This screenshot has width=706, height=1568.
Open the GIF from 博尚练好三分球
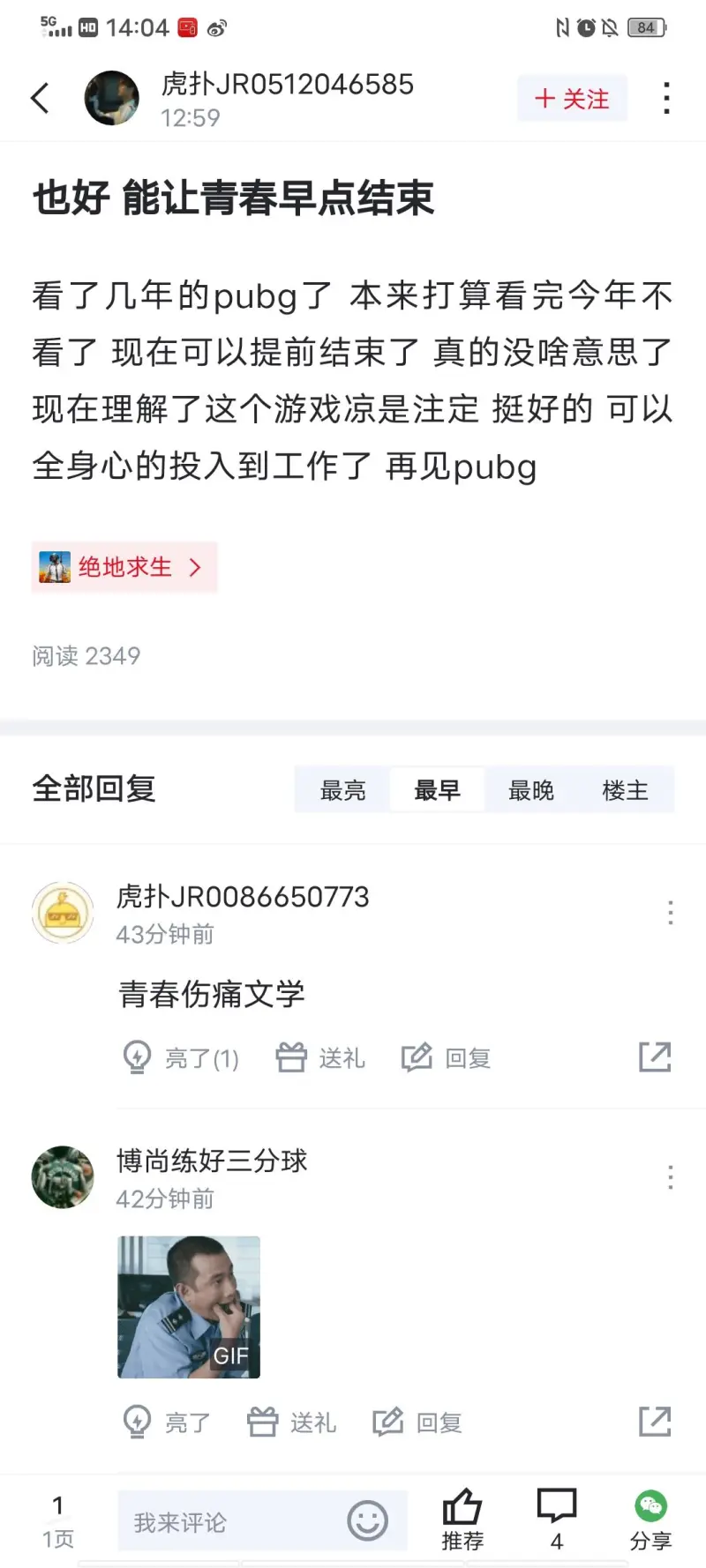[x=189, y=1307]
